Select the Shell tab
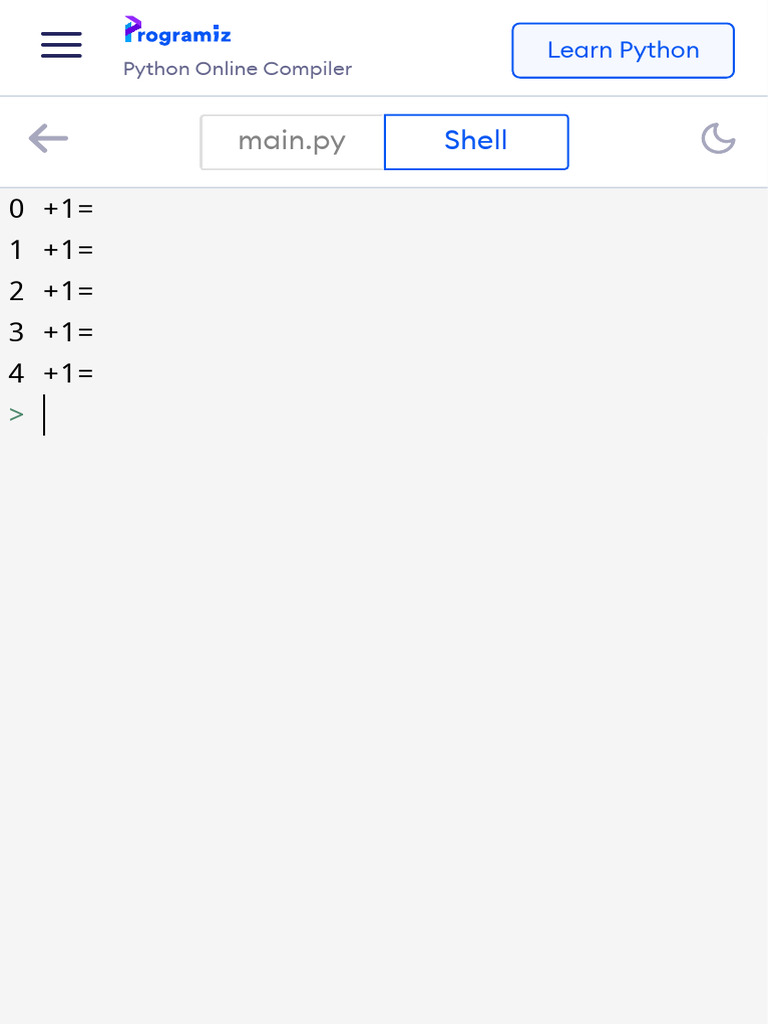 click(476, 142)
